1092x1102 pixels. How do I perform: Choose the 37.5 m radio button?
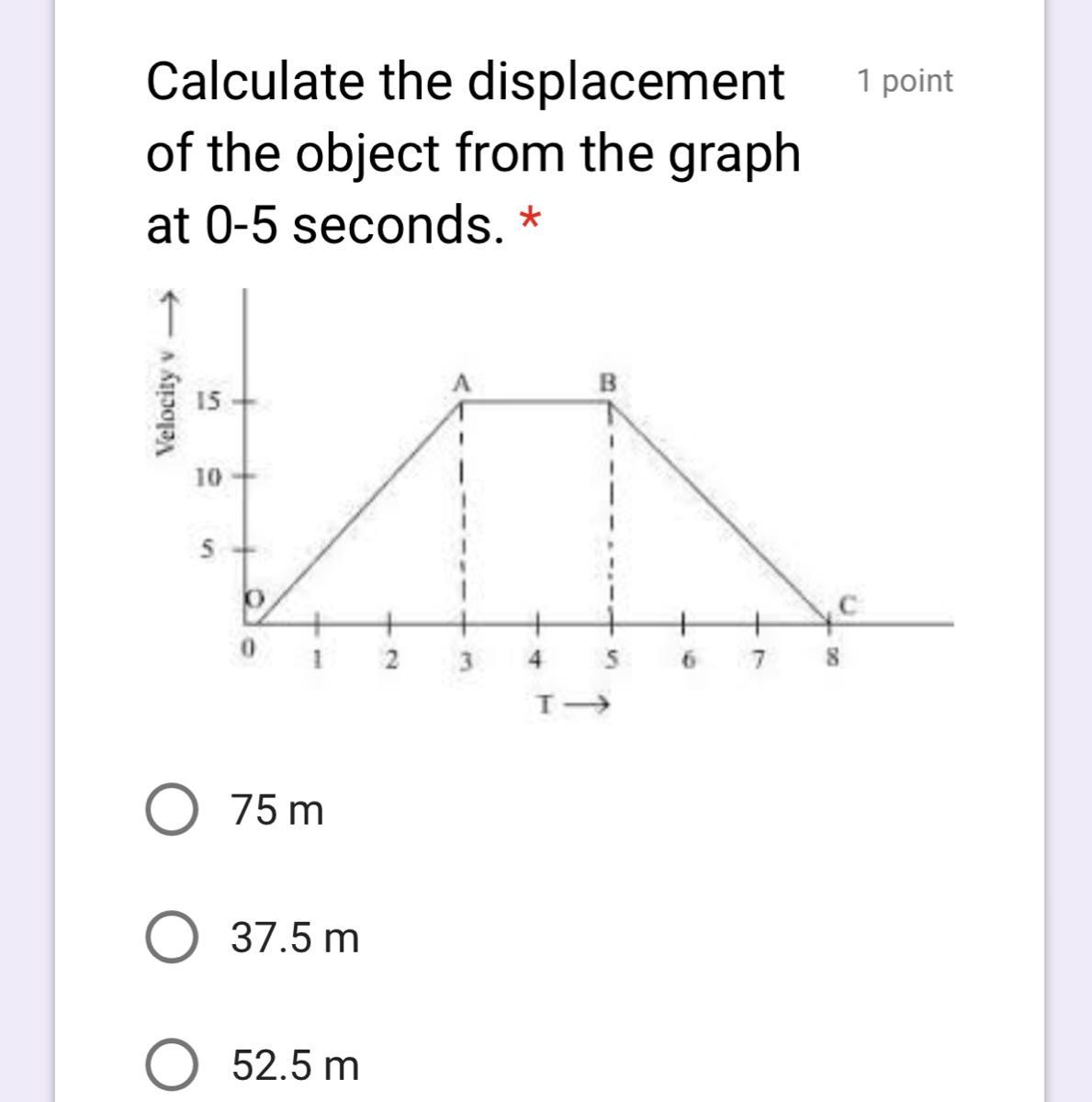[171, 939]
